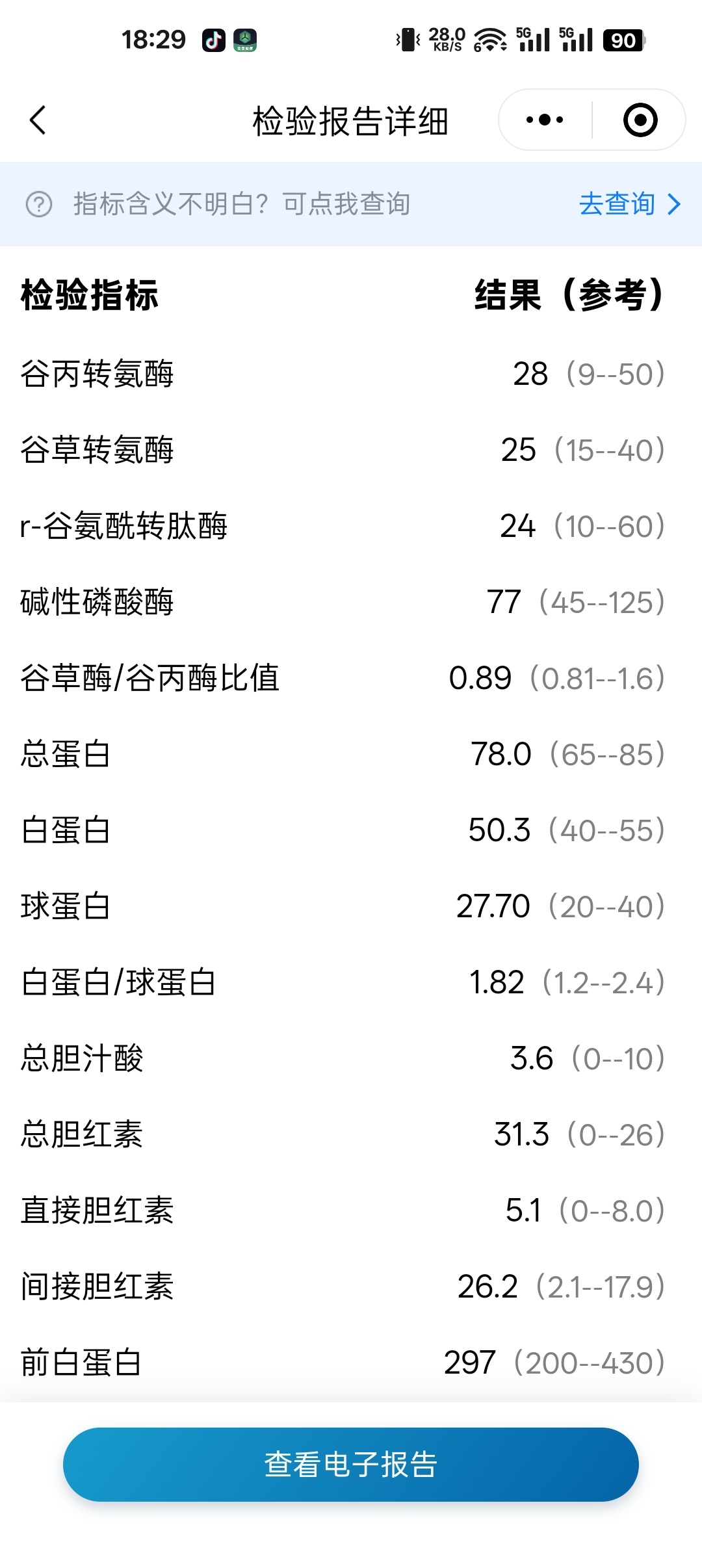Close the mini program via circle icon
This screenshot has width=702, height=1568.
click(640, 120)
